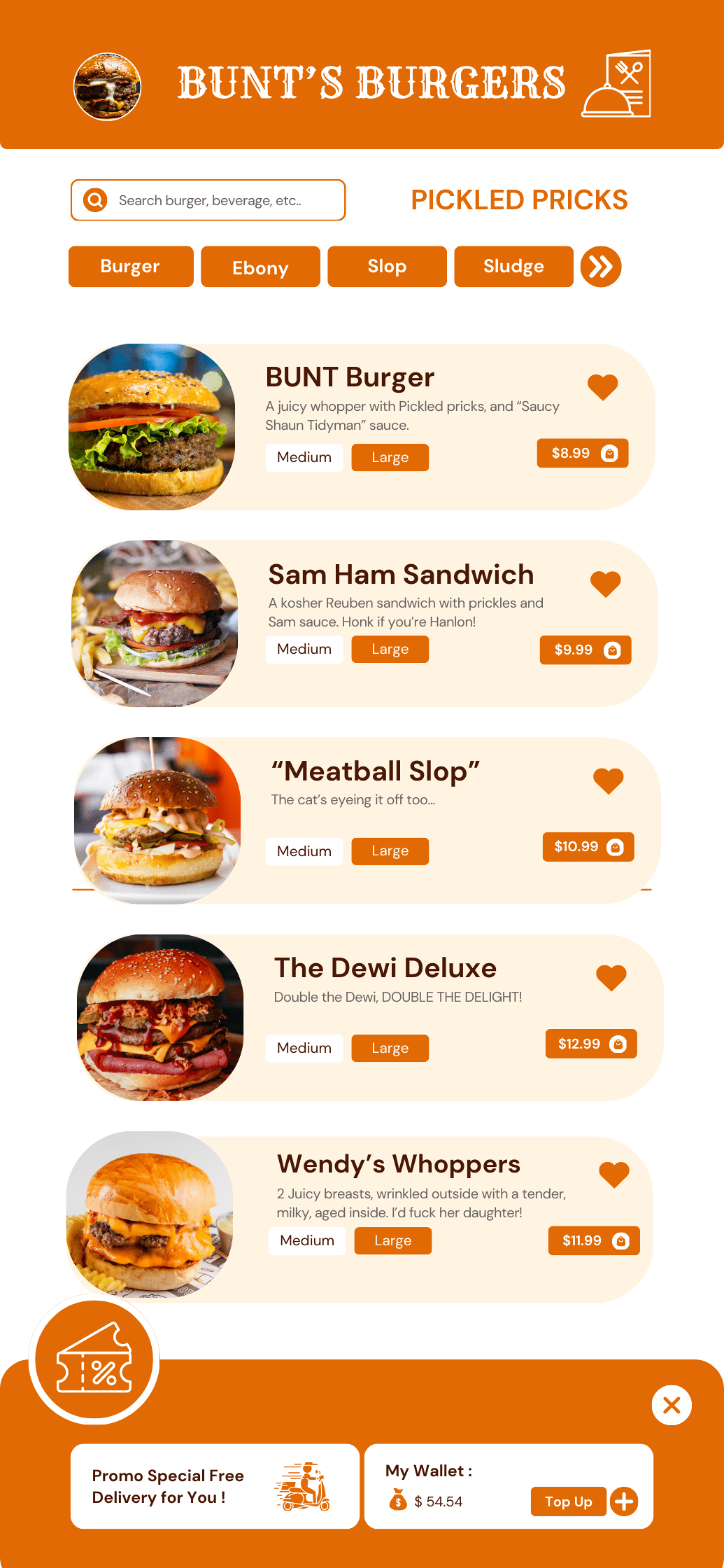Screen dimensions: 724x1568
Task: Add BUNT Burger for $8.99 to cart
Action: (582, 453)
